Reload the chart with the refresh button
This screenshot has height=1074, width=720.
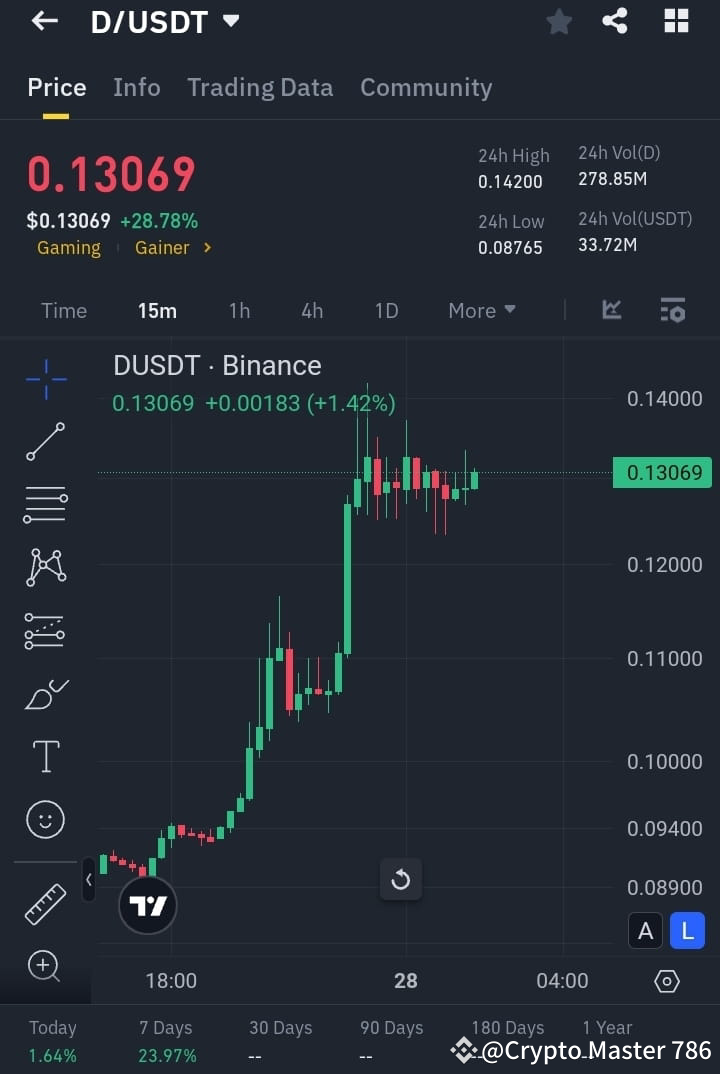tap(401, 880)
